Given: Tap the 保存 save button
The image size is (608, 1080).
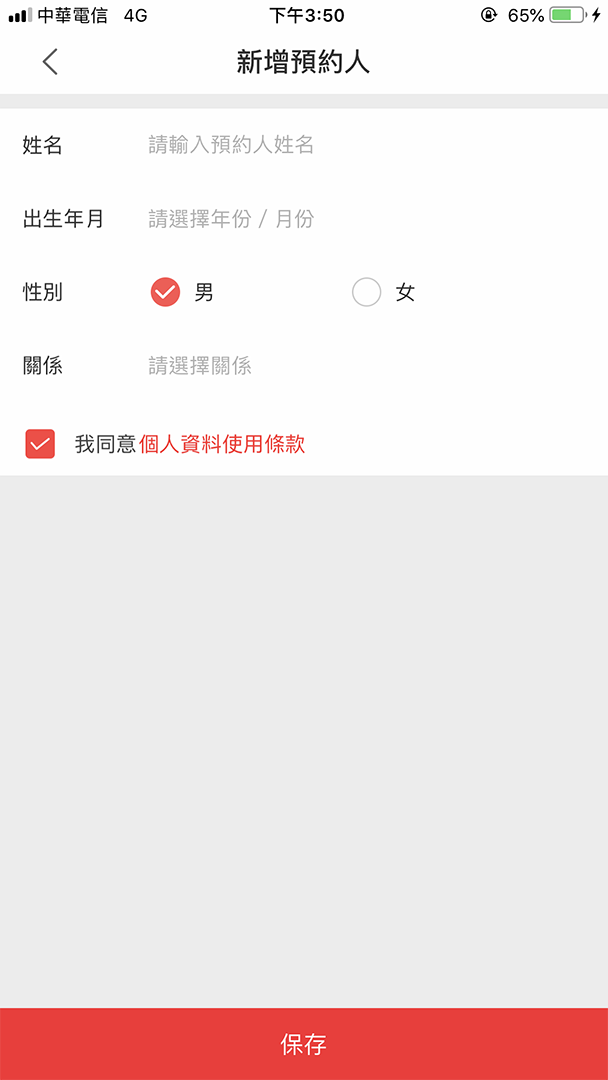Looking at the screenshot, I should [x=304, y=1044].
